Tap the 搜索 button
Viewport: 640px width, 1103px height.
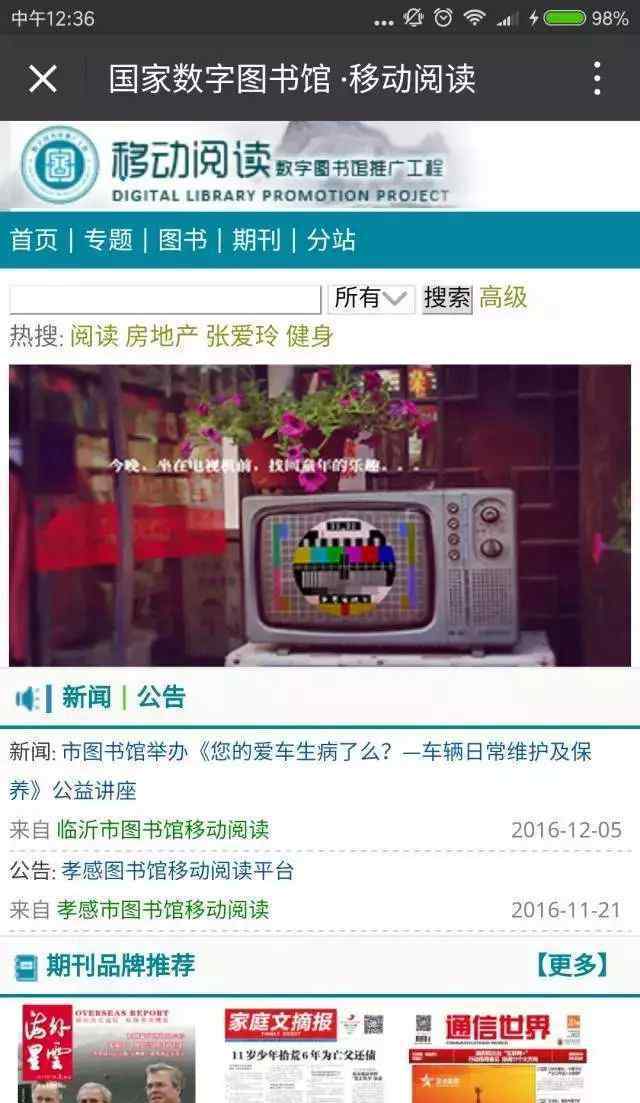(x=447, y=299)
